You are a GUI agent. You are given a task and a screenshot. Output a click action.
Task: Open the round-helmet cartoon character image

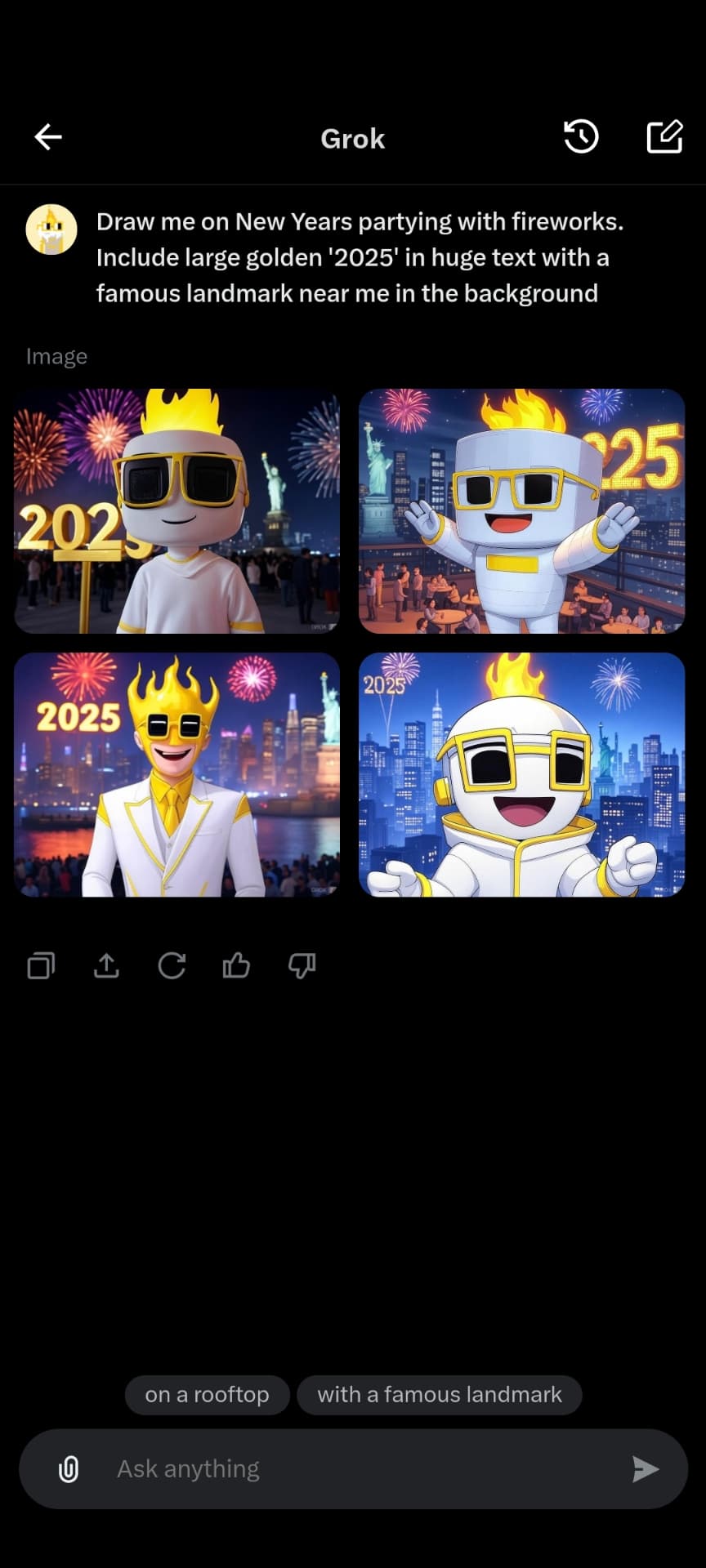coord(521,774)
